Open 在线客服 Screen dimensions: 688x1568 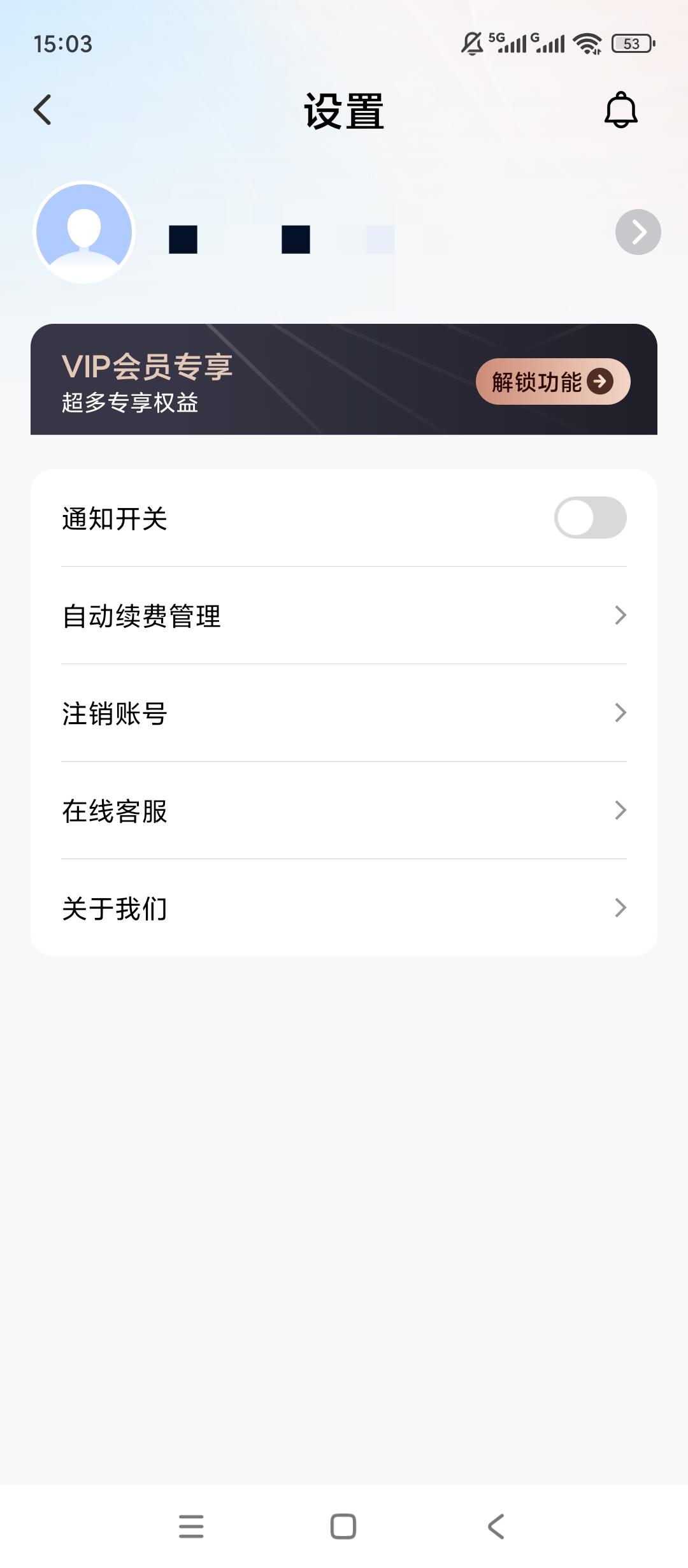pos(344,811)
